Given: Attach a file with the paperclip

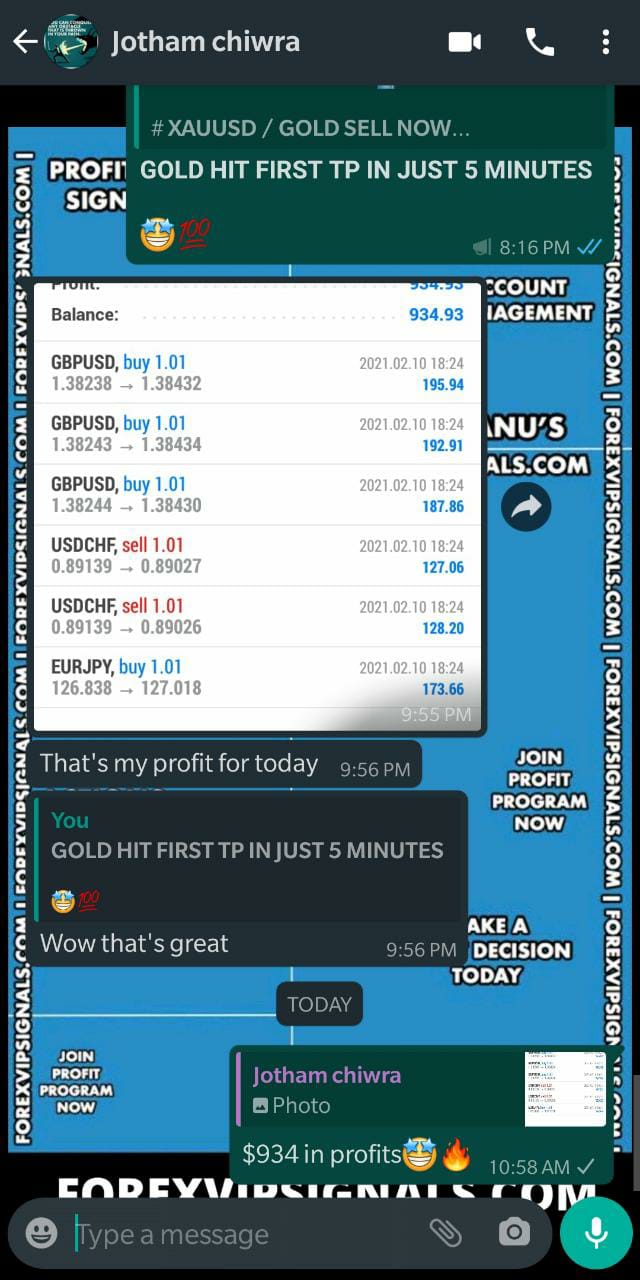Looking at the screenshot, I should pyautogui.click(x=445, y=1233).
